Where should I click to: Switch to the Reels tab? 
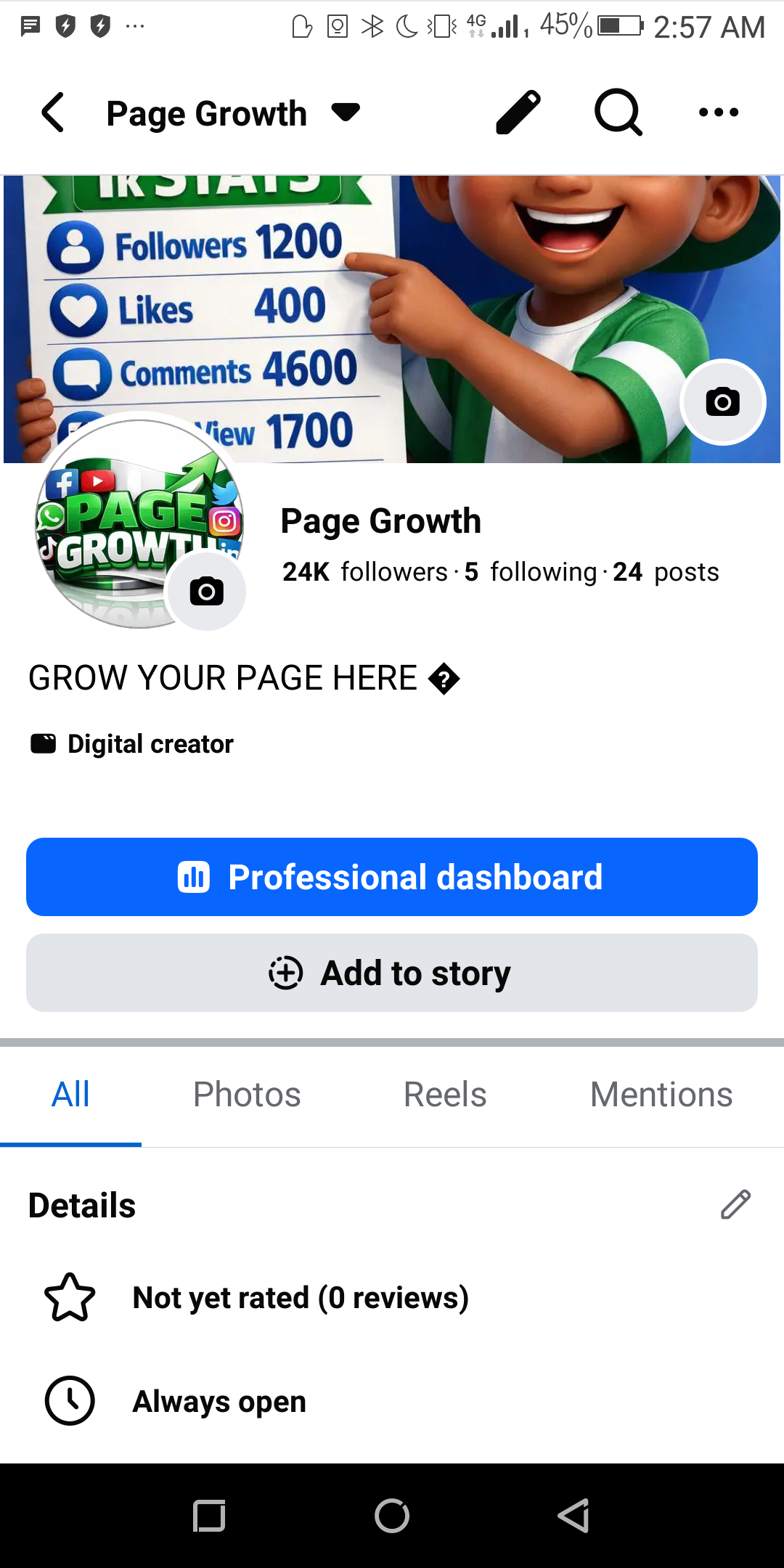[x=445, y=1095]
